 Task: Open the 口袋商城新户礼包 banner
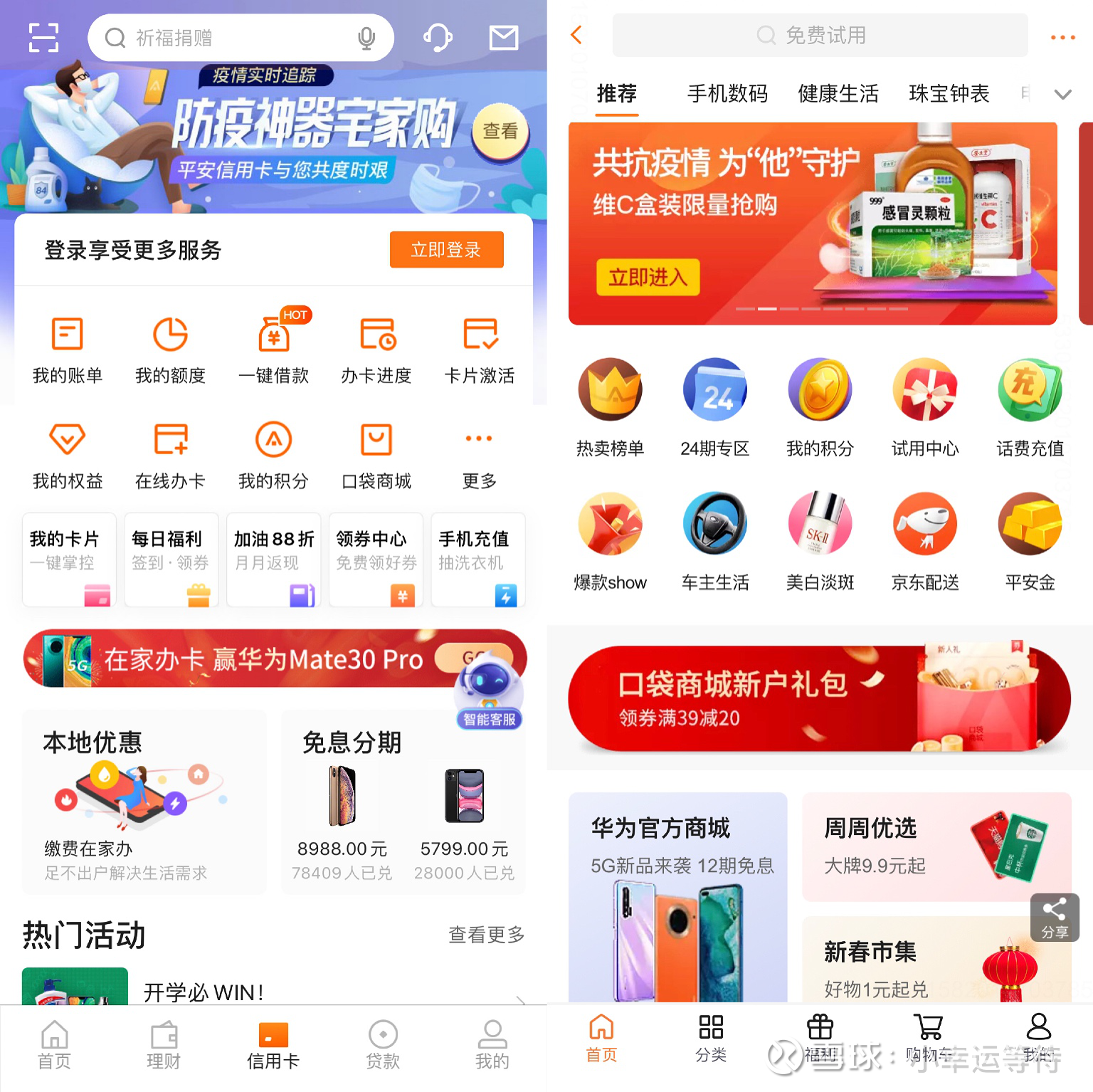[818, 698]
